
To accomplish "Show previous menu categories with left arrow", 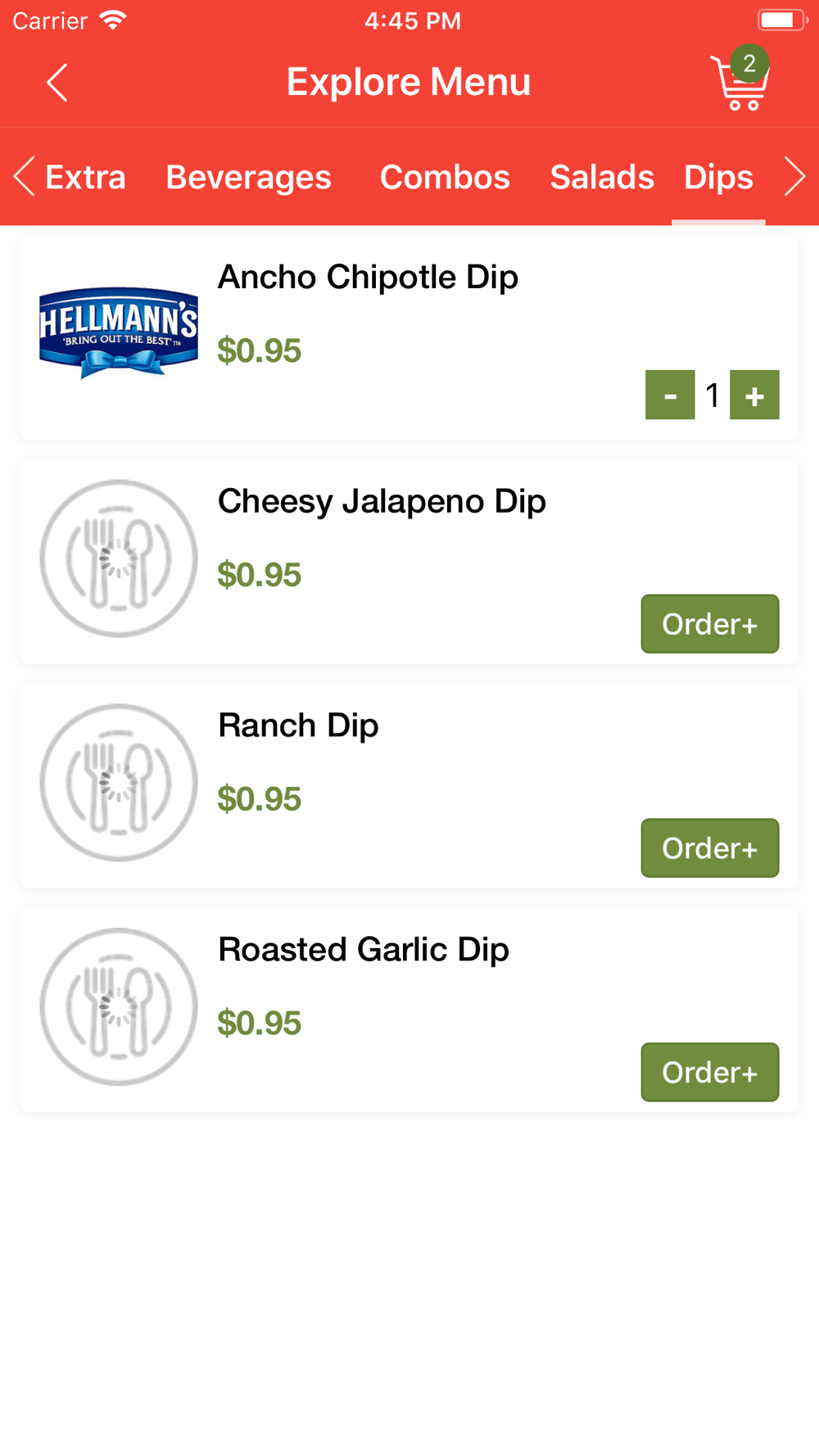I will pyautogui.click(x=24, y=177).
